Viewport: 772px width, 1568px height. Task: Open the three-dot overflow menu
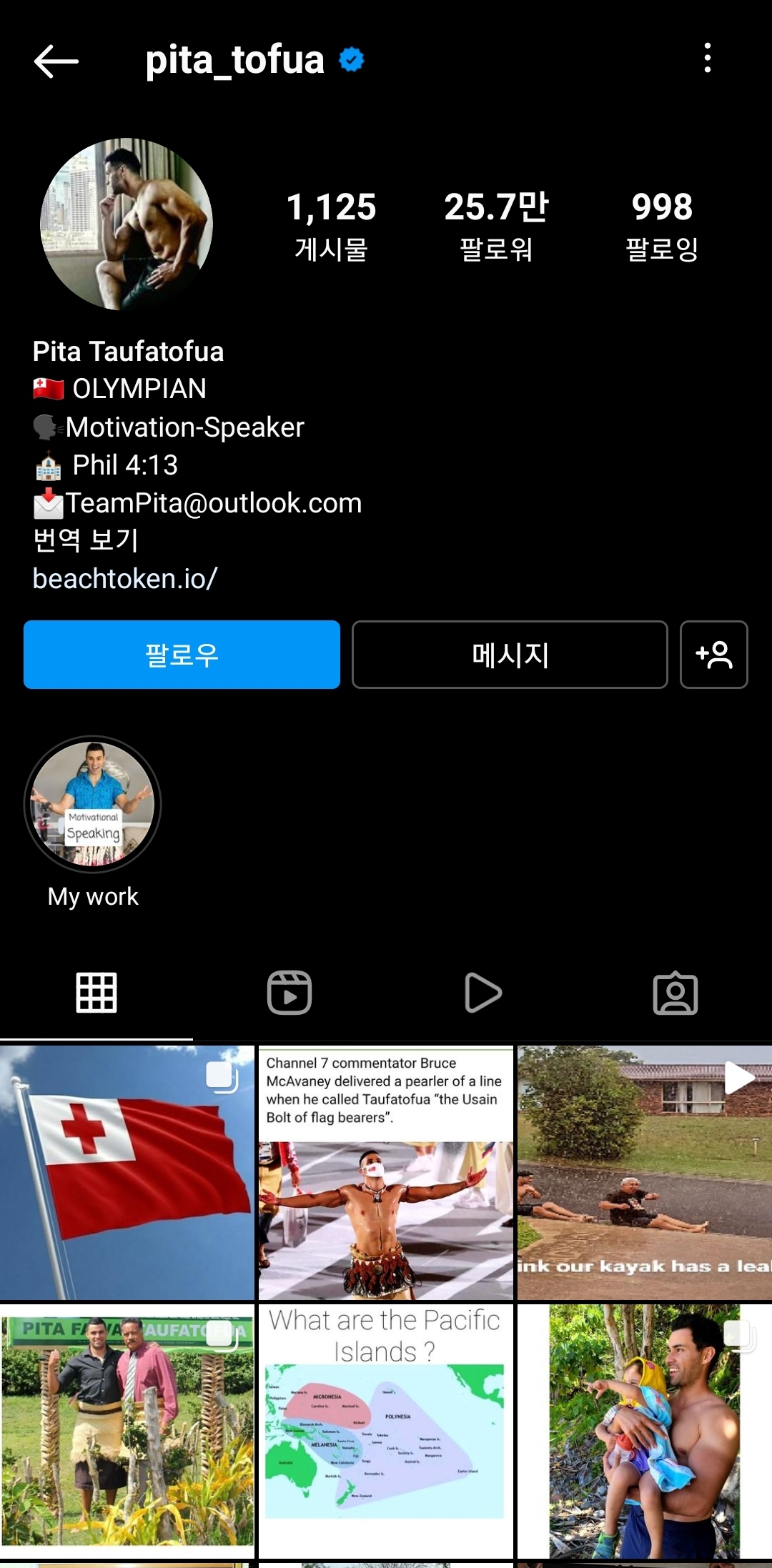[707, 58]
